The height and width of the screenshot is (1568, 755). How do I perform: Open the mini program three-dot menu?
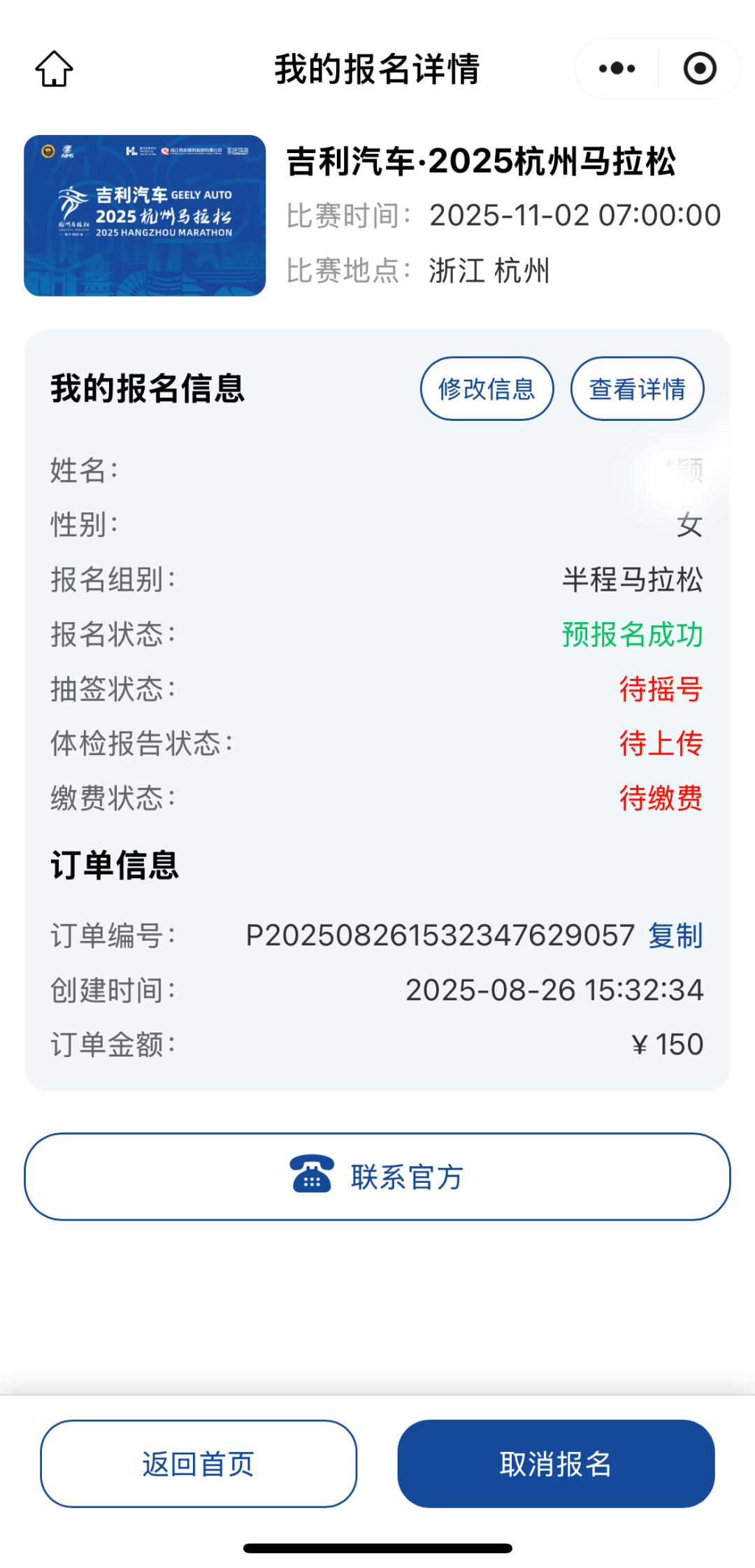[617, 69]
